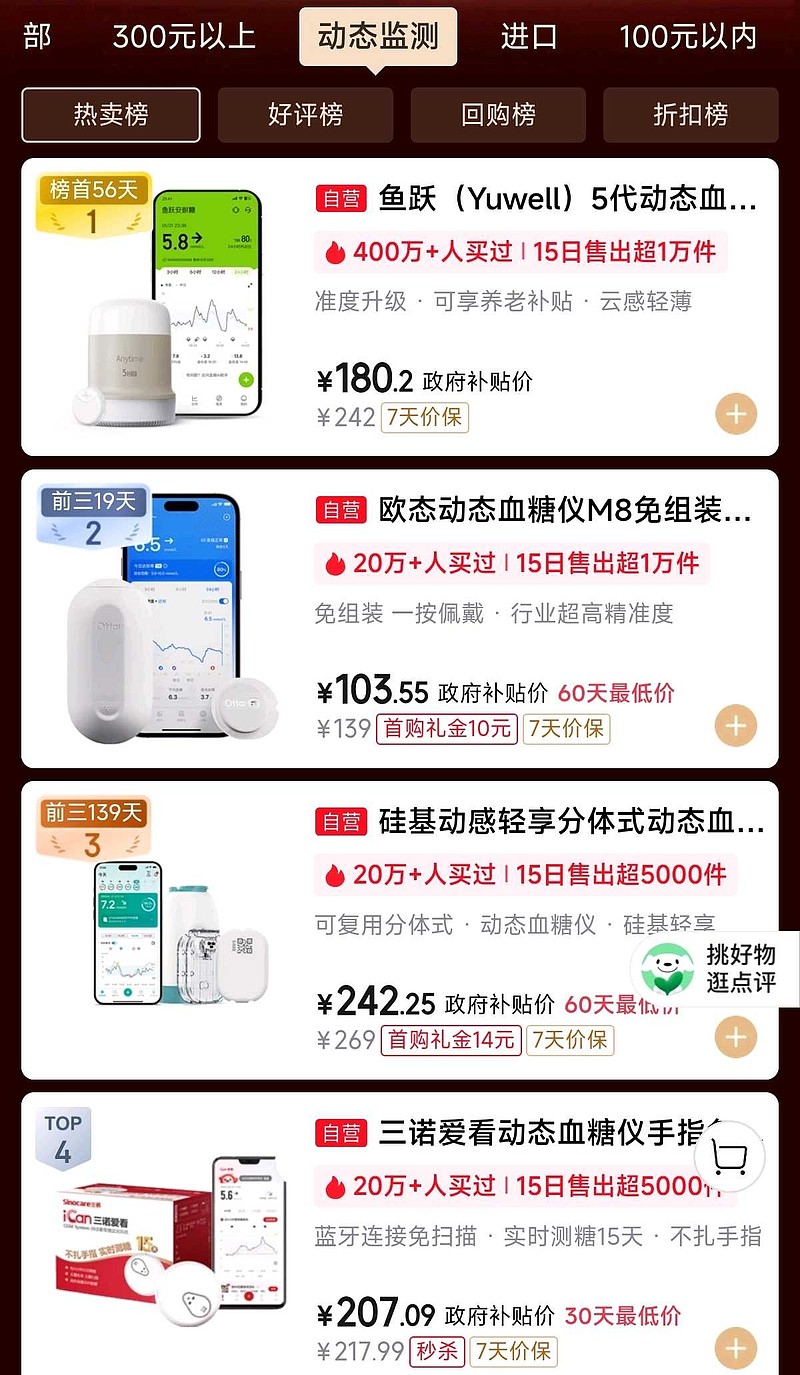
Task: Tap the 秒杀 flash sale label
Action: (x=438, y=1350)
